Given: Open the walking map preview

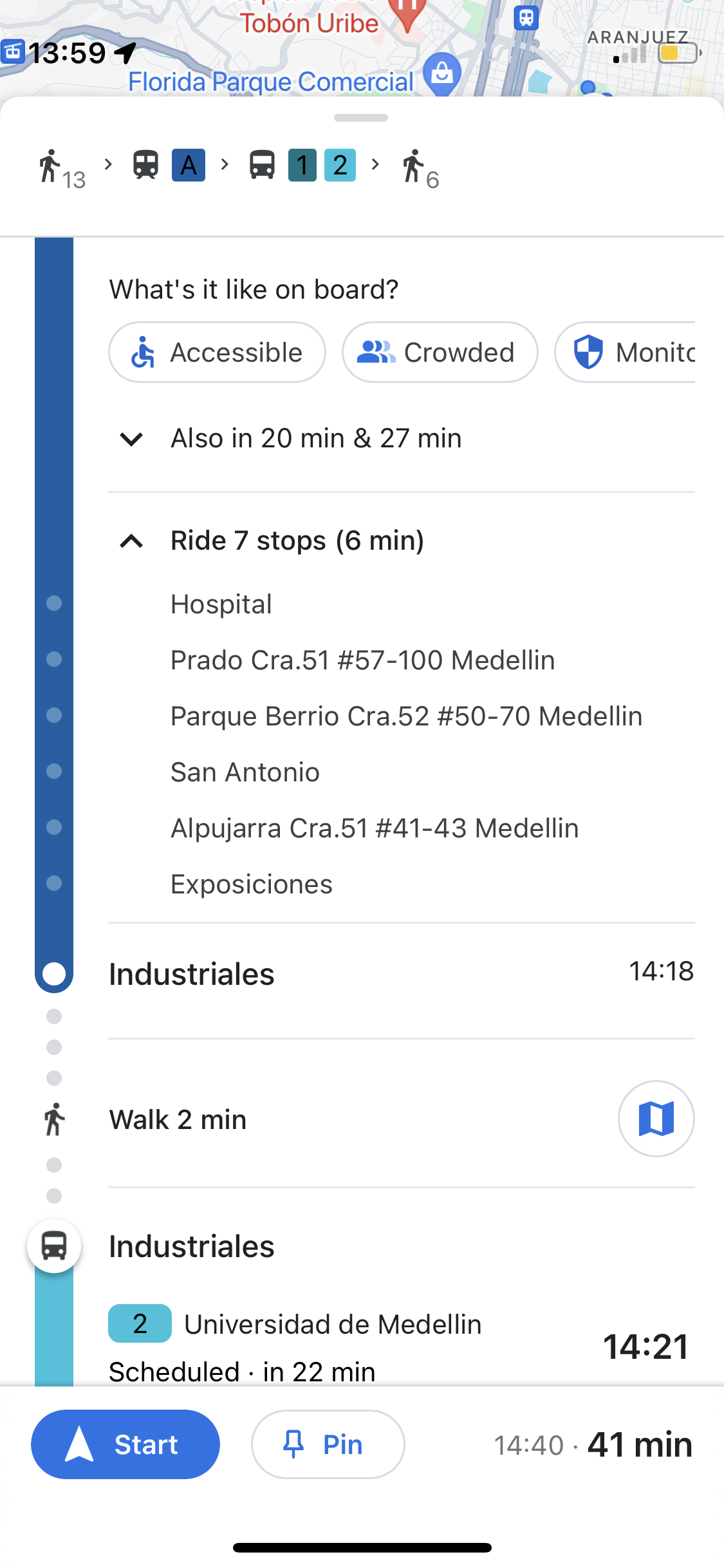Looking at the screenshot, I should (656, 1119).
